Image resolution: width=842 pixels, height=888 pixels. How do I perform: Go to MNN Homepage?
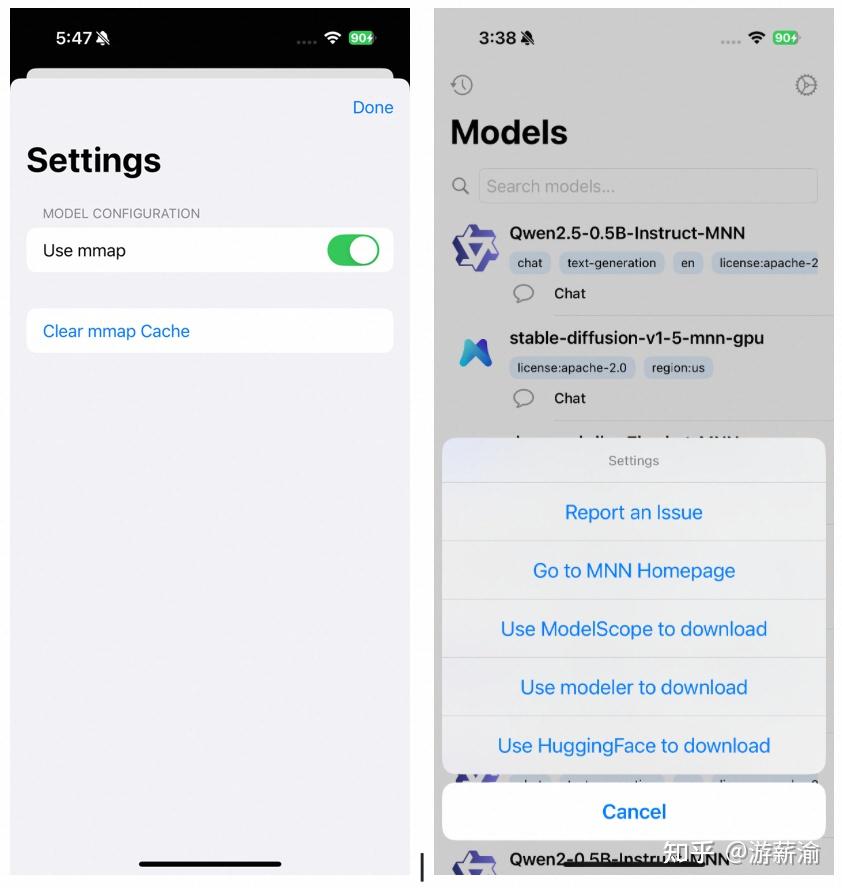click(x=633, y=571)
